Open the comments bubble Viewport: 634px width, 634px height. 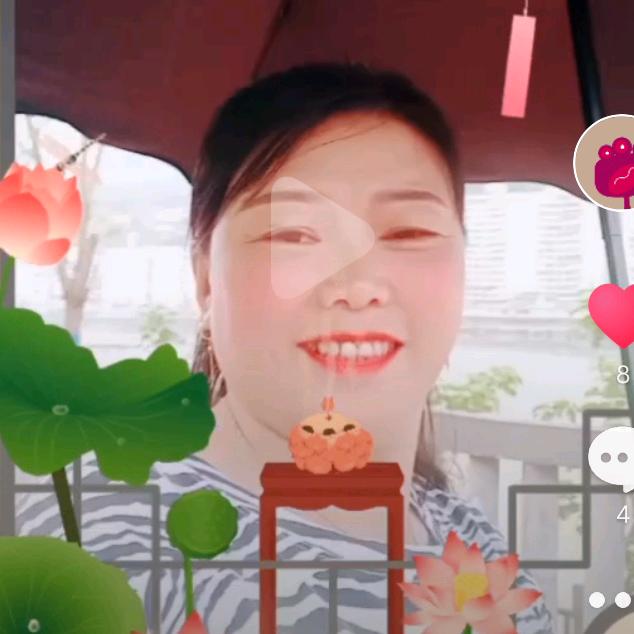pos(612,459)
